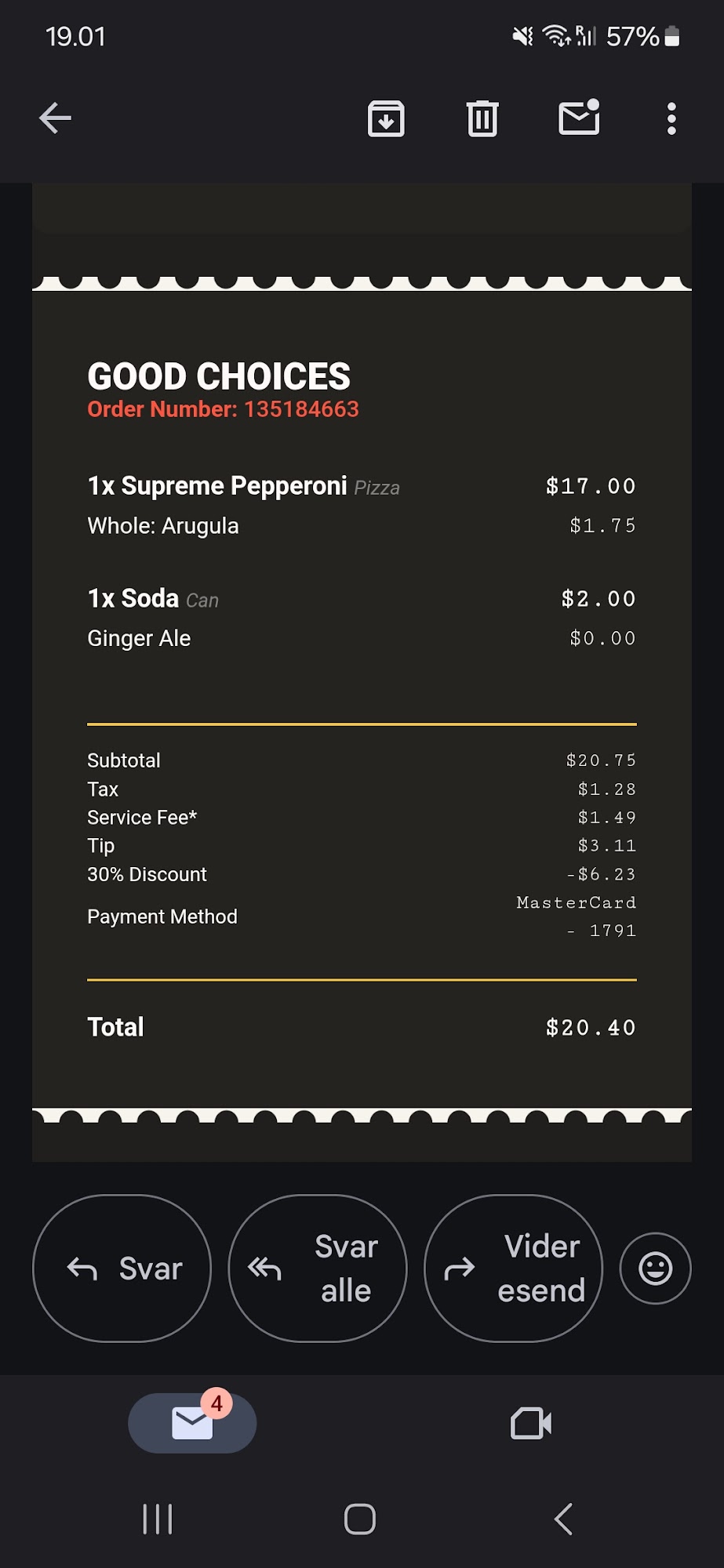Tap the Svar reply button
724x1568 pixels.
tap(122, 1269)
